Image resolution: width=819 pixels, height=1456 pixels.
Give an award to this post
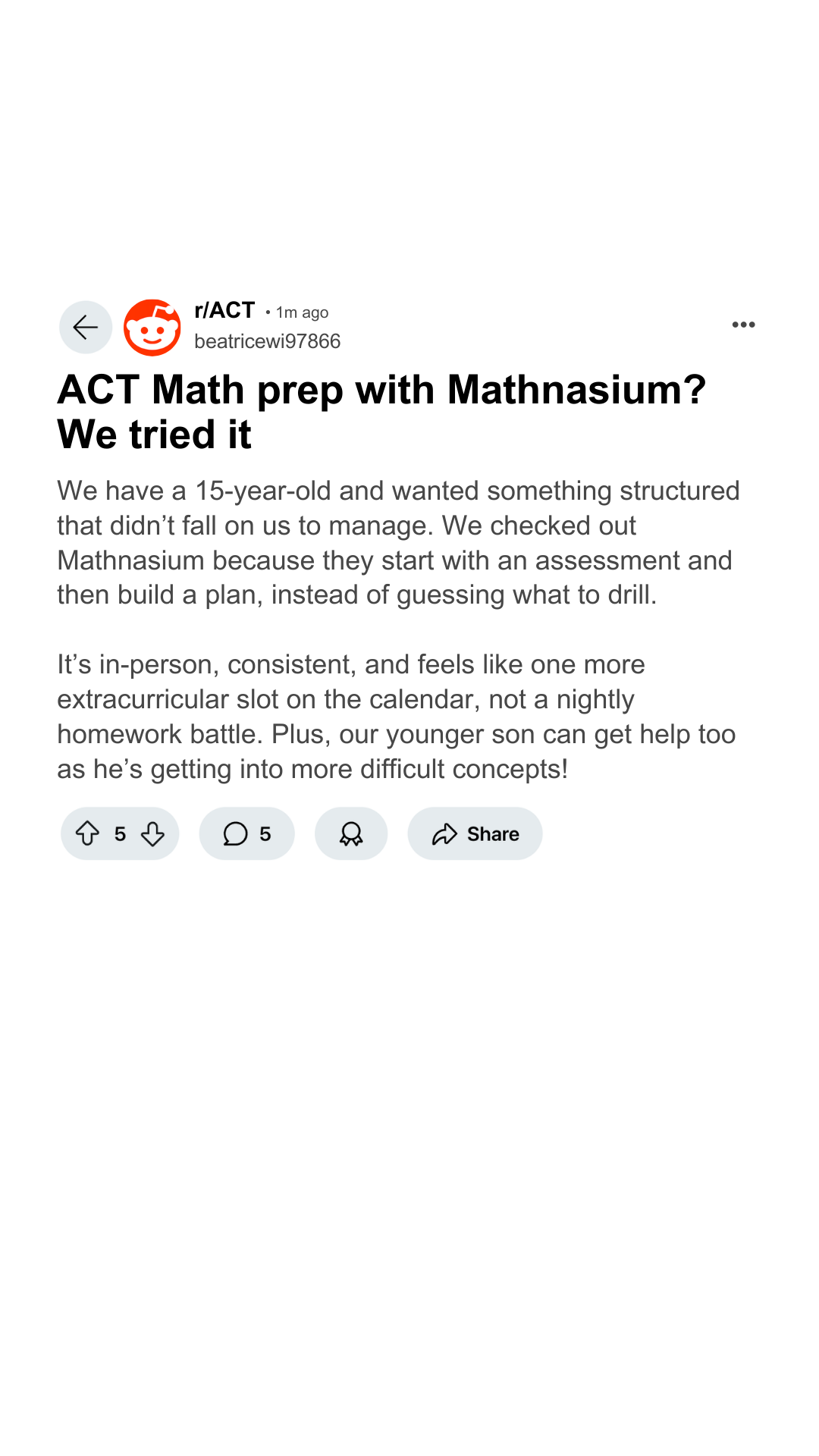[x=351, y=833]
